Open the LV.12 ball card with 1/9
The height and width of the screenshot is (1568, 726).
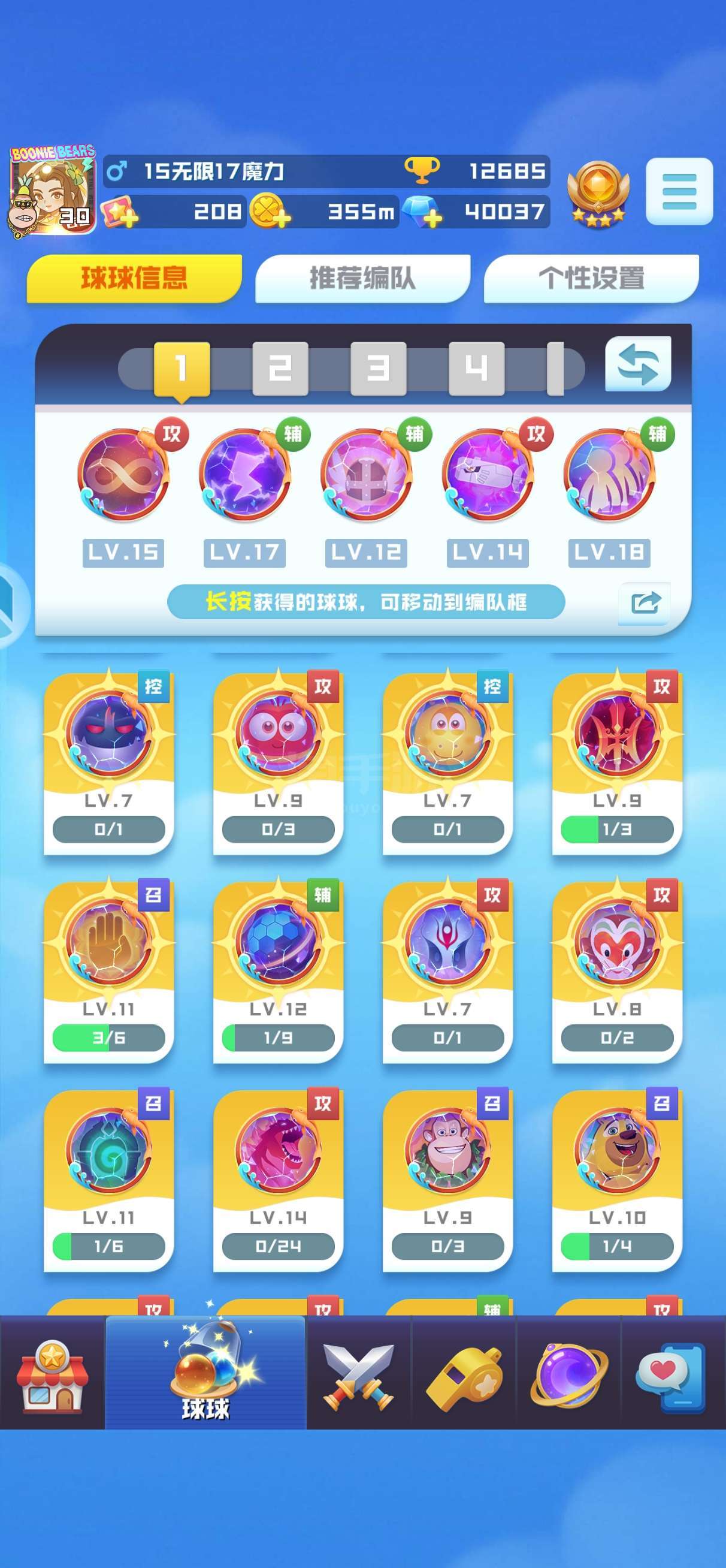tap(278, 972)
